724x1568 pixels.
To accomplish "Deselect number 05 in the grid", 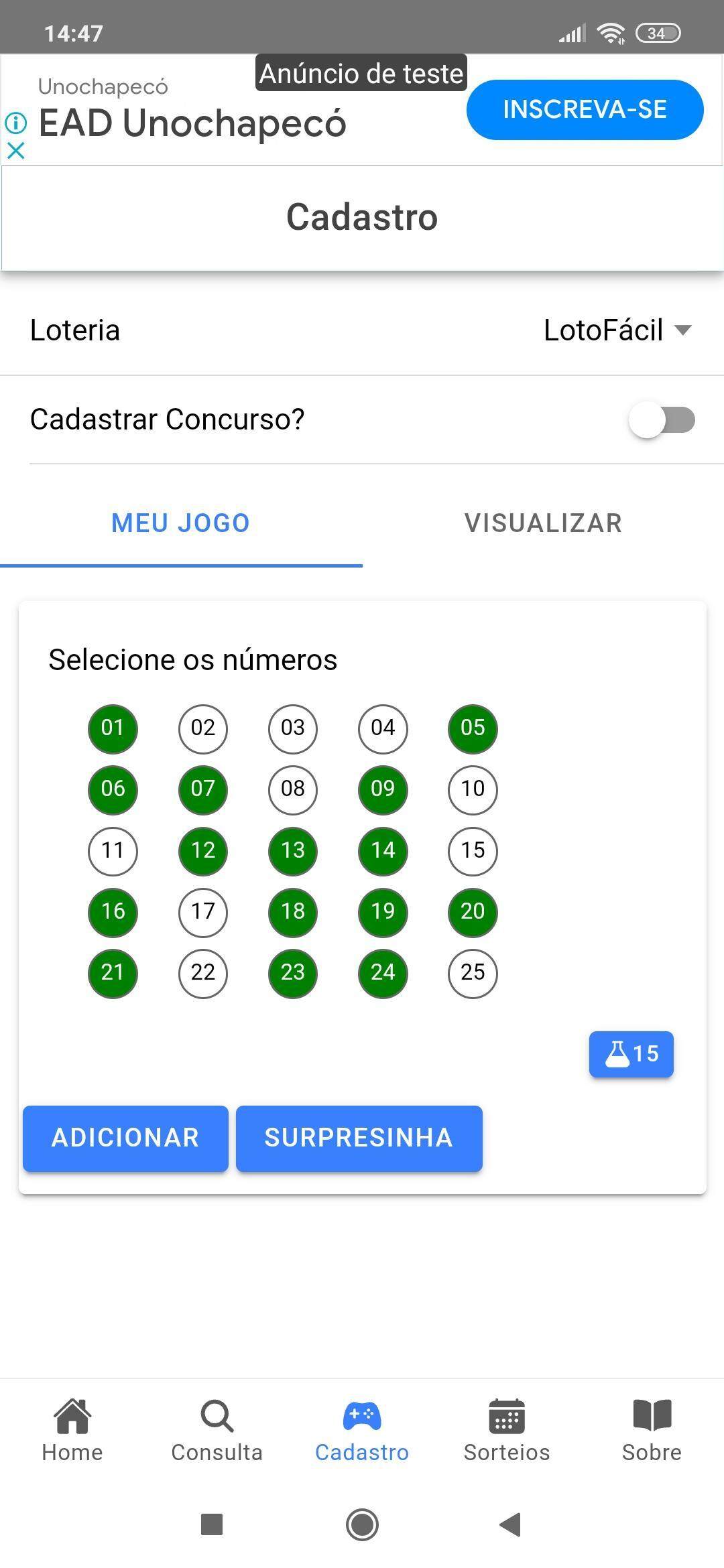I will coord(473,728).
